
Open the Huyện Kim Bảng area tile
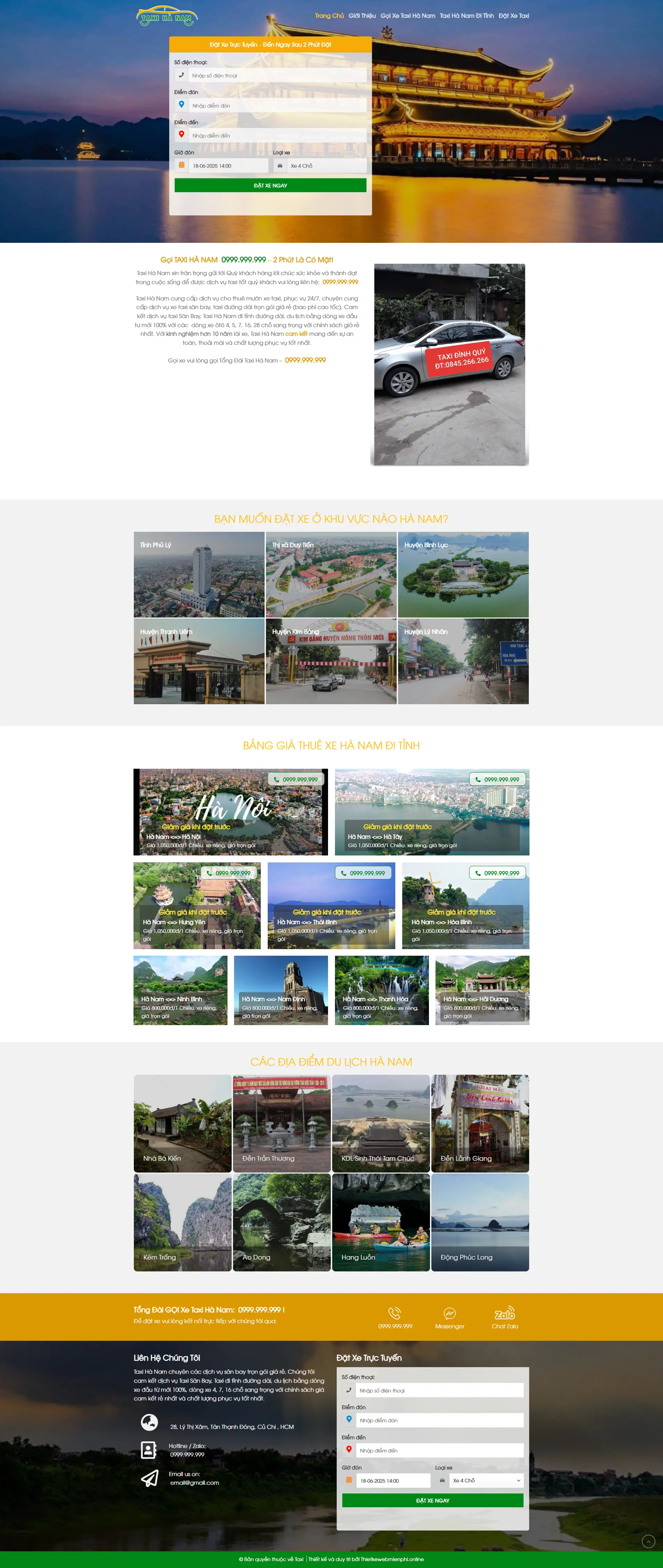pos(331,662)
